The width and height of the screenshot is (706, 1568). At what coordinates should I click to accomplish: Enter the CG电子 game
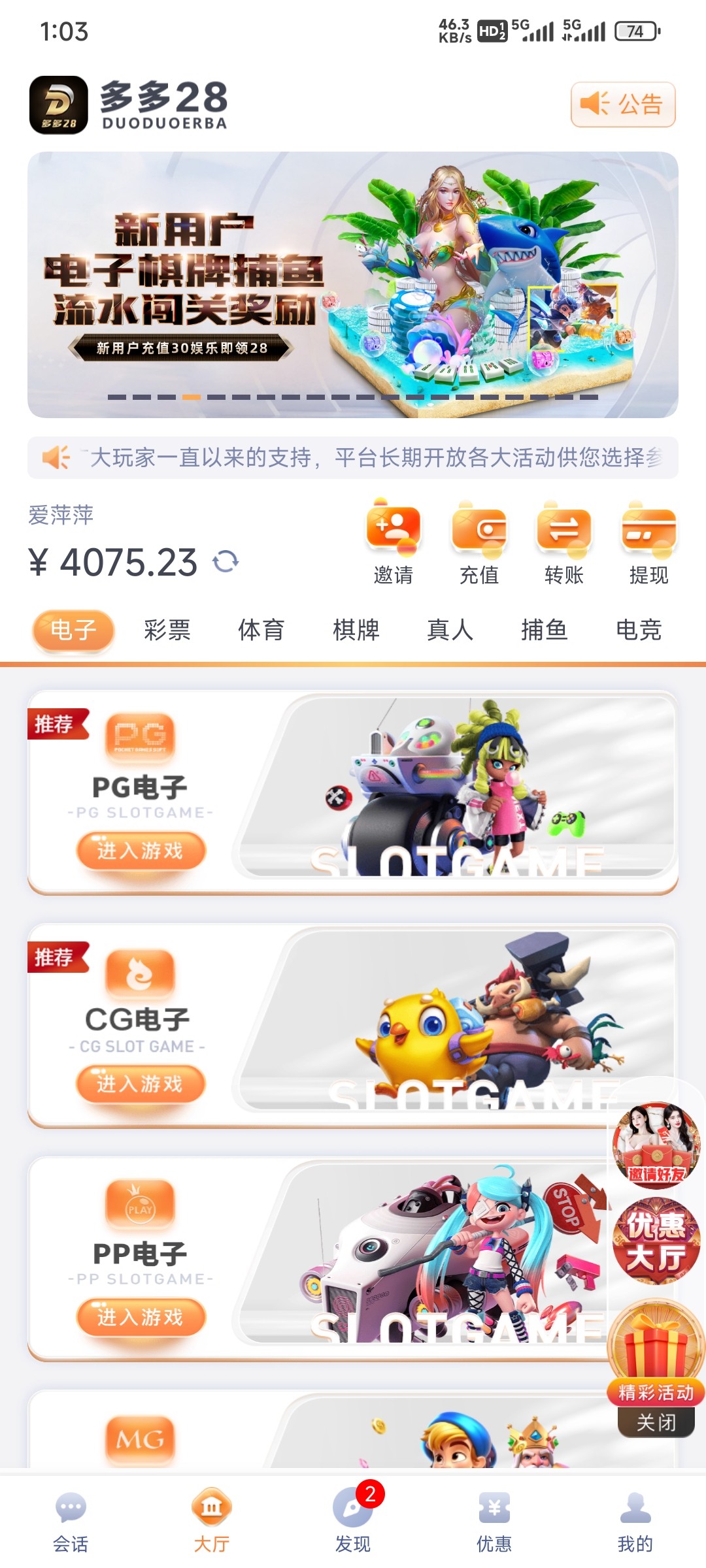141,1084
